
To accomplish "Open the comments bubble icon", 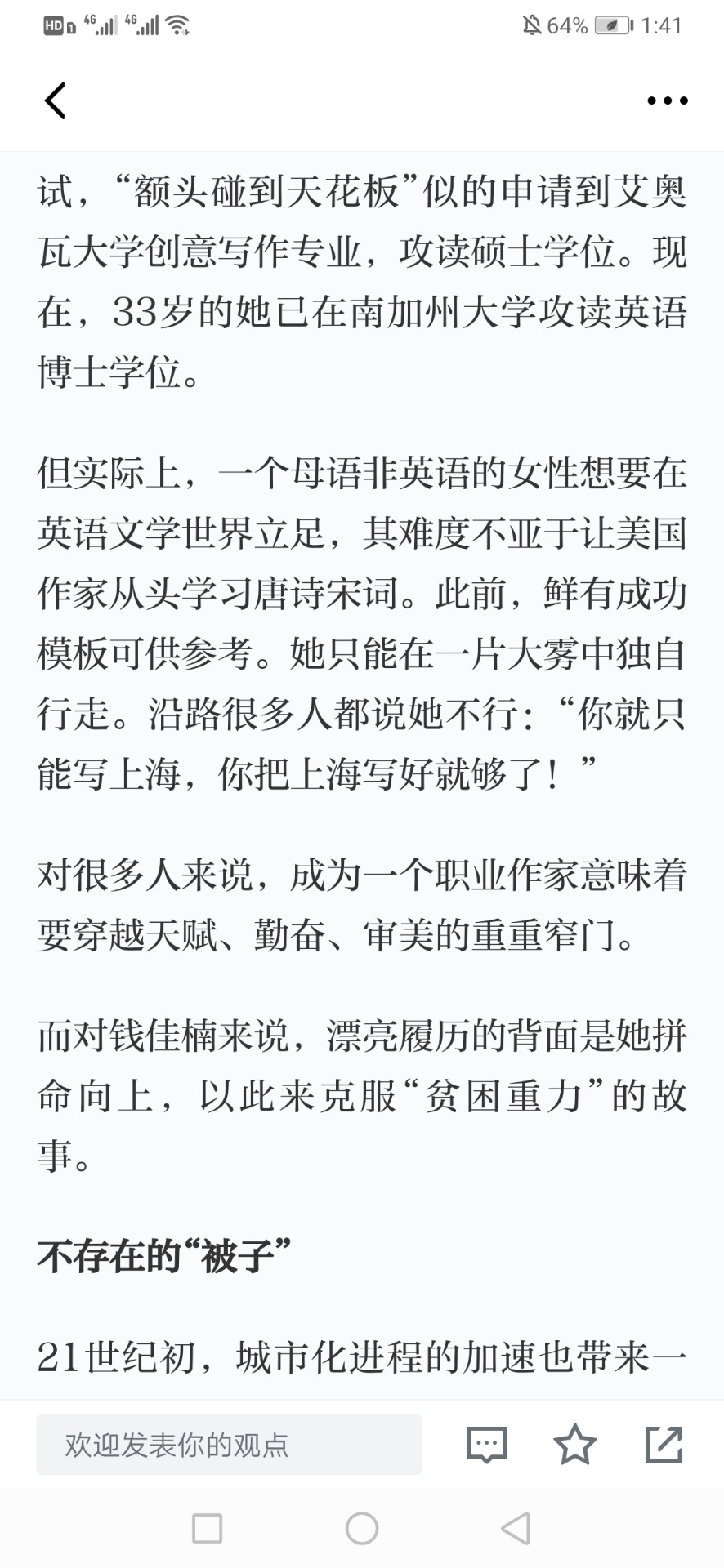I will click(x=486, y=1444).
